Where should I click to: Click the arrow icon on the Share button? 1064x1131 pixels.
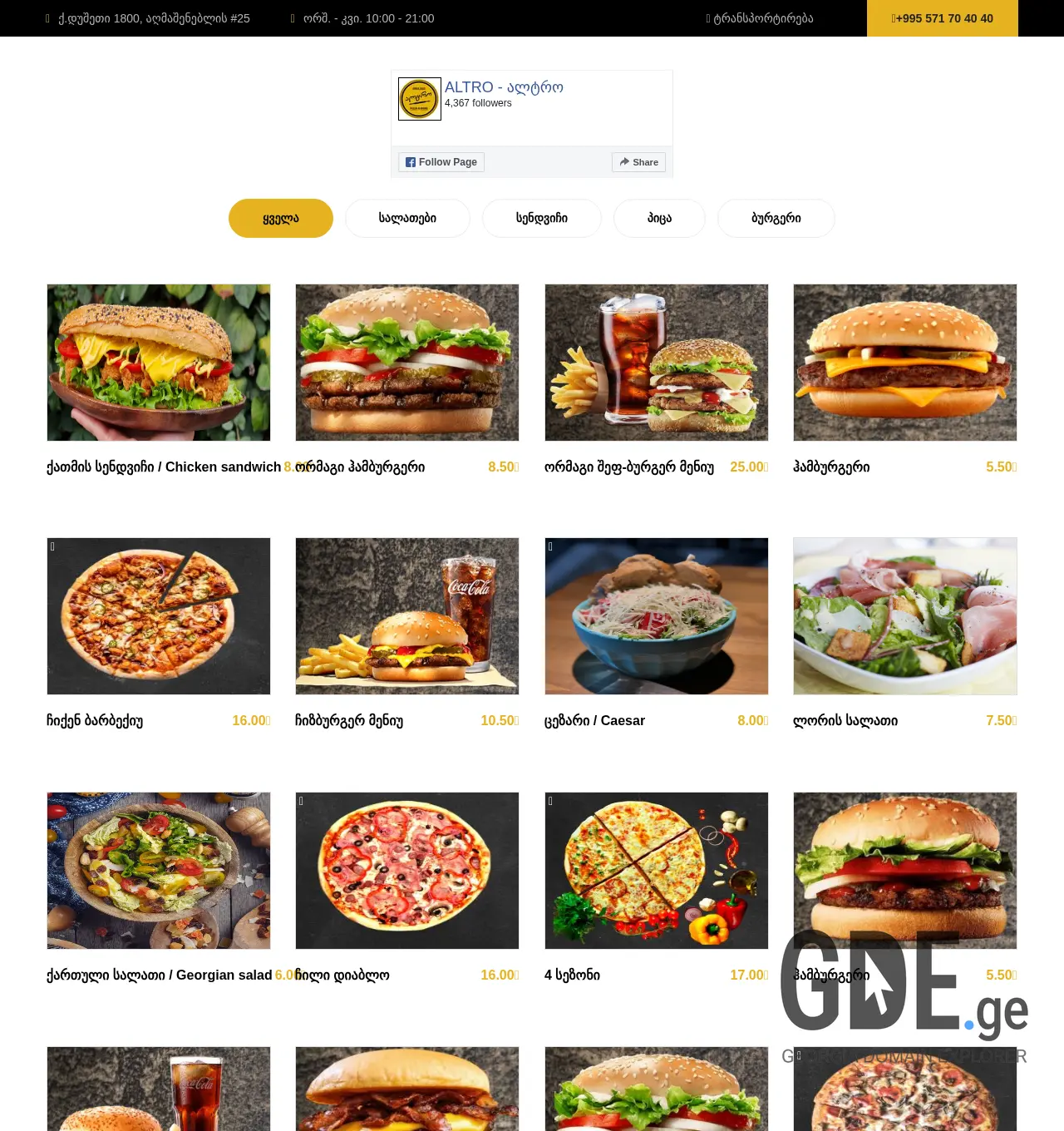[x=624, y=162]
